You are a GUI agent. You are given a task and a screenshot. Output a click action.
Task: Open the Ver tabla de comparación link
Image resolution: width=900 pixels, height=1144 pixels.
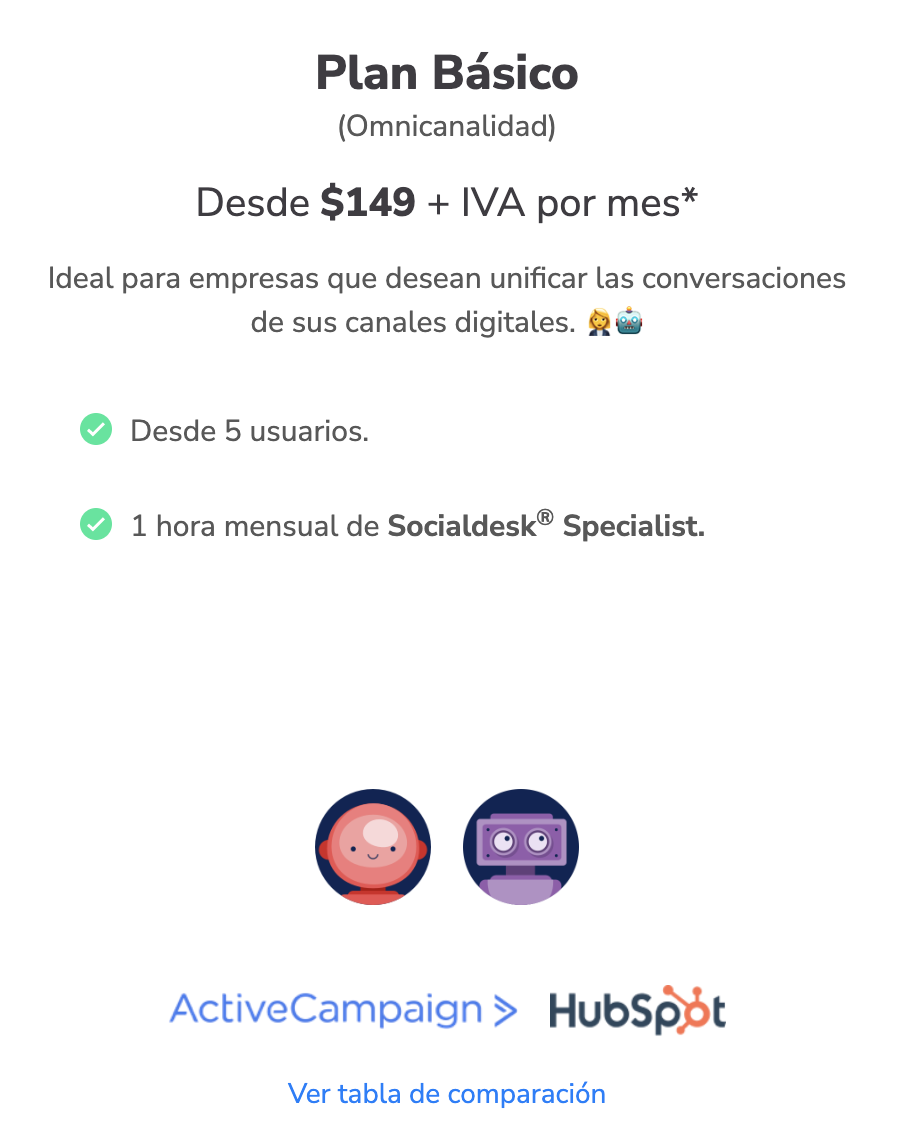tap(446, 1093)
